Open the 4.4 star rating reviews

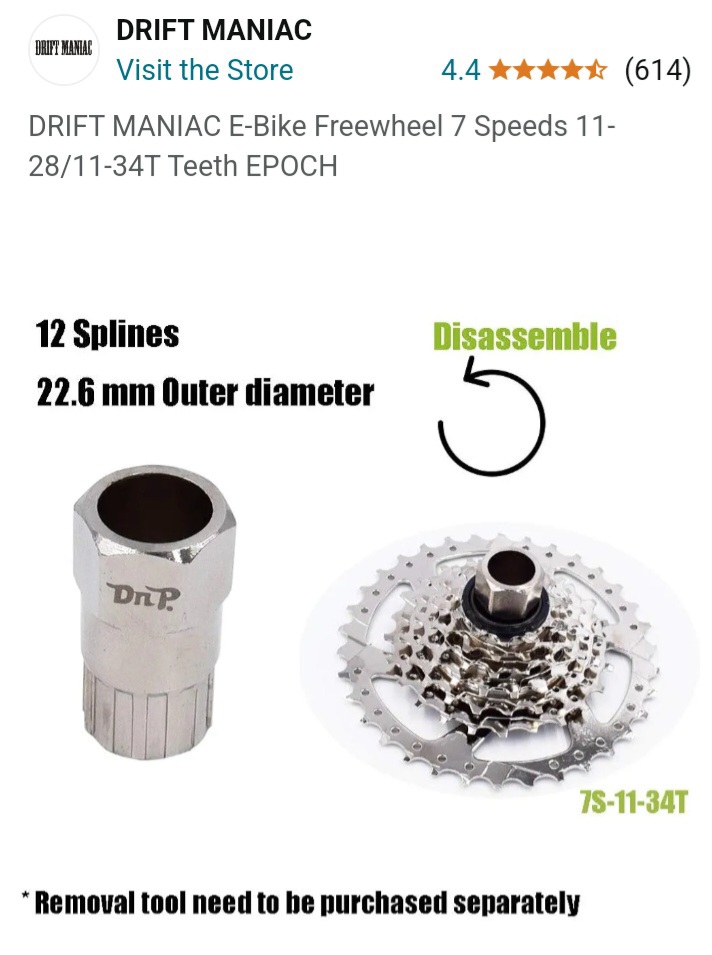point(566,70)
